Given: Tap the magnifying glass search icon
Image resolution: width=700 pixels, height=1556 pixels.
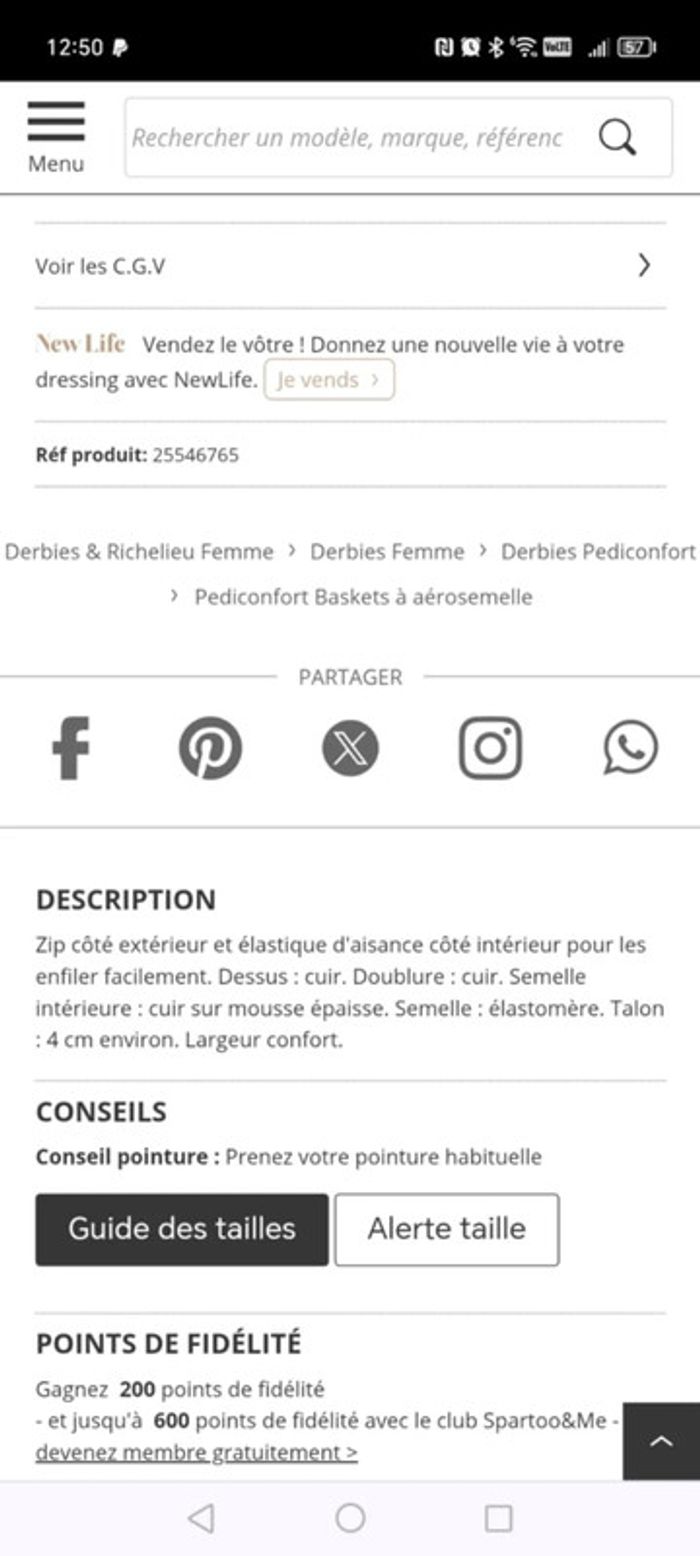Looking at the screenshot, I should 618,138.
